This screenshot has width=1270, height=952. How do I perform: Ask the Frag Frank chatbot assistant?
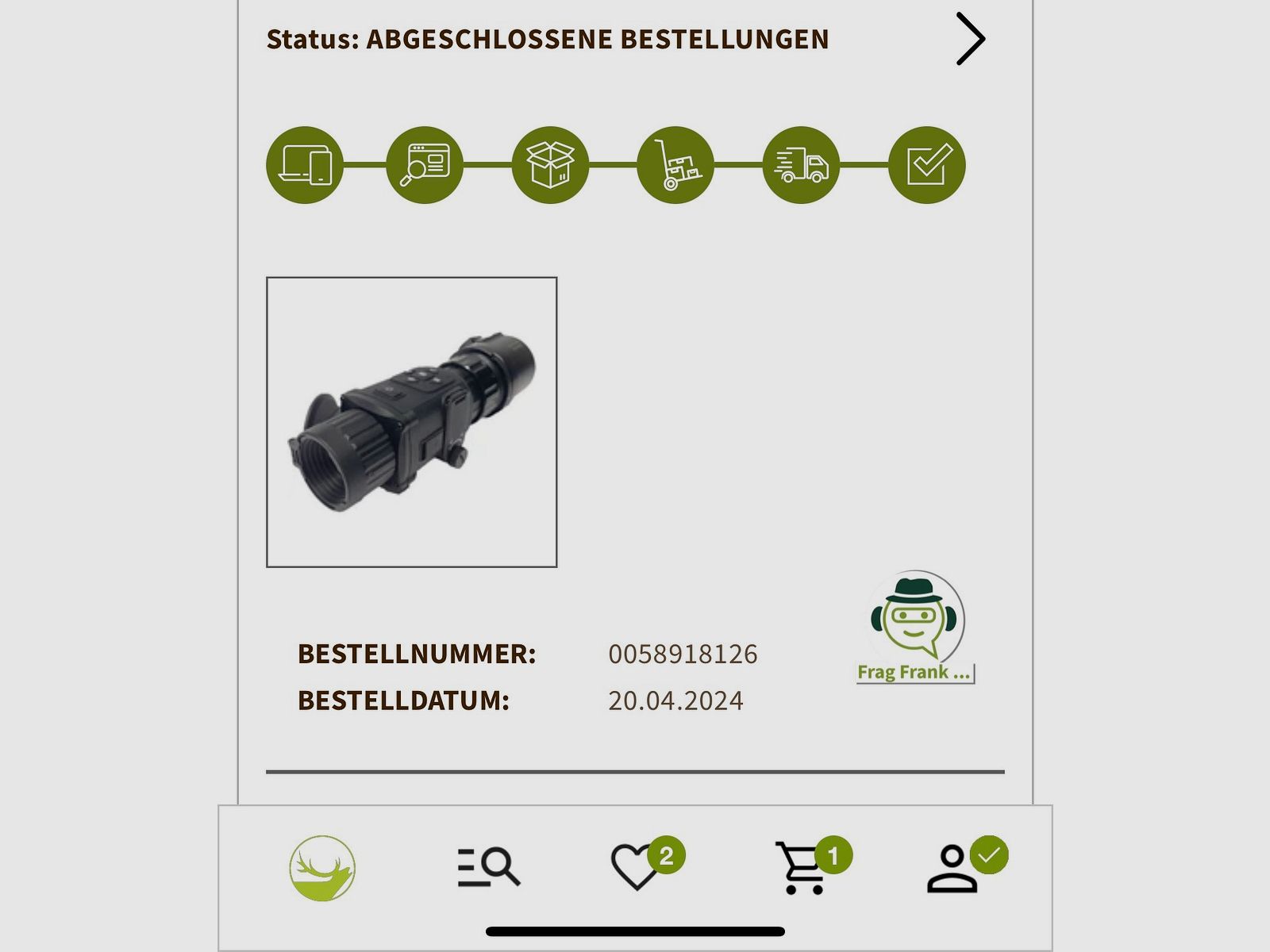pos(915,628)
